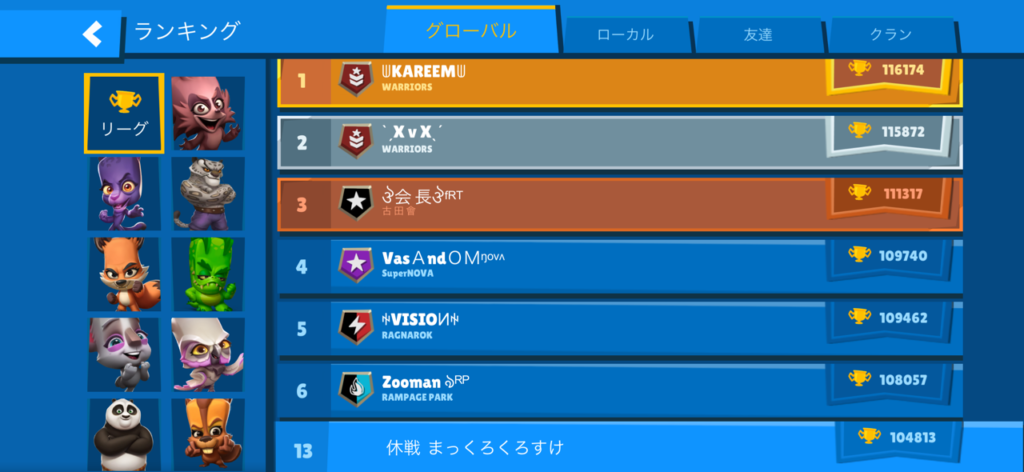
Task: Open the rank 5 RAGNAROK player VISION
Action: point(600,326)
